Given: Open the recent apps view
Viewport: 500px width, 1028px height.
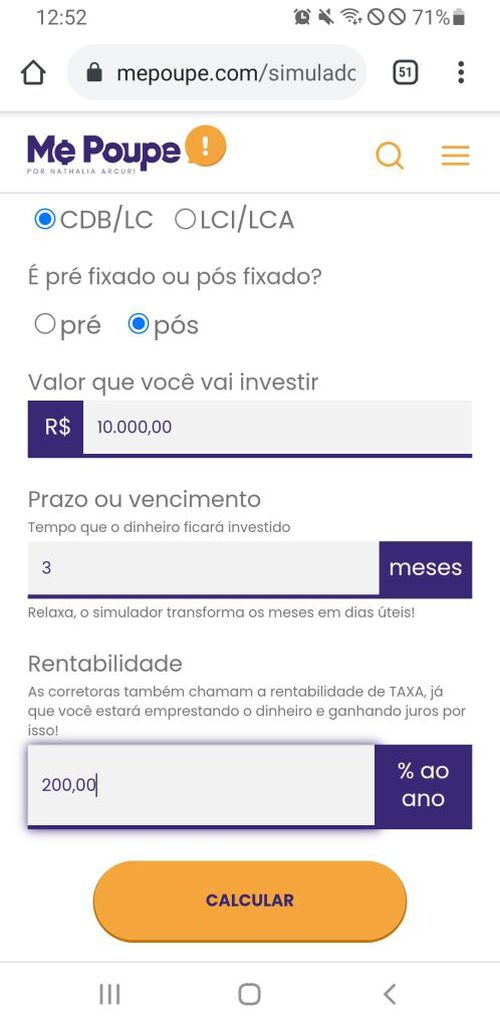Looking at the screenshot, I should pos(109,994).
